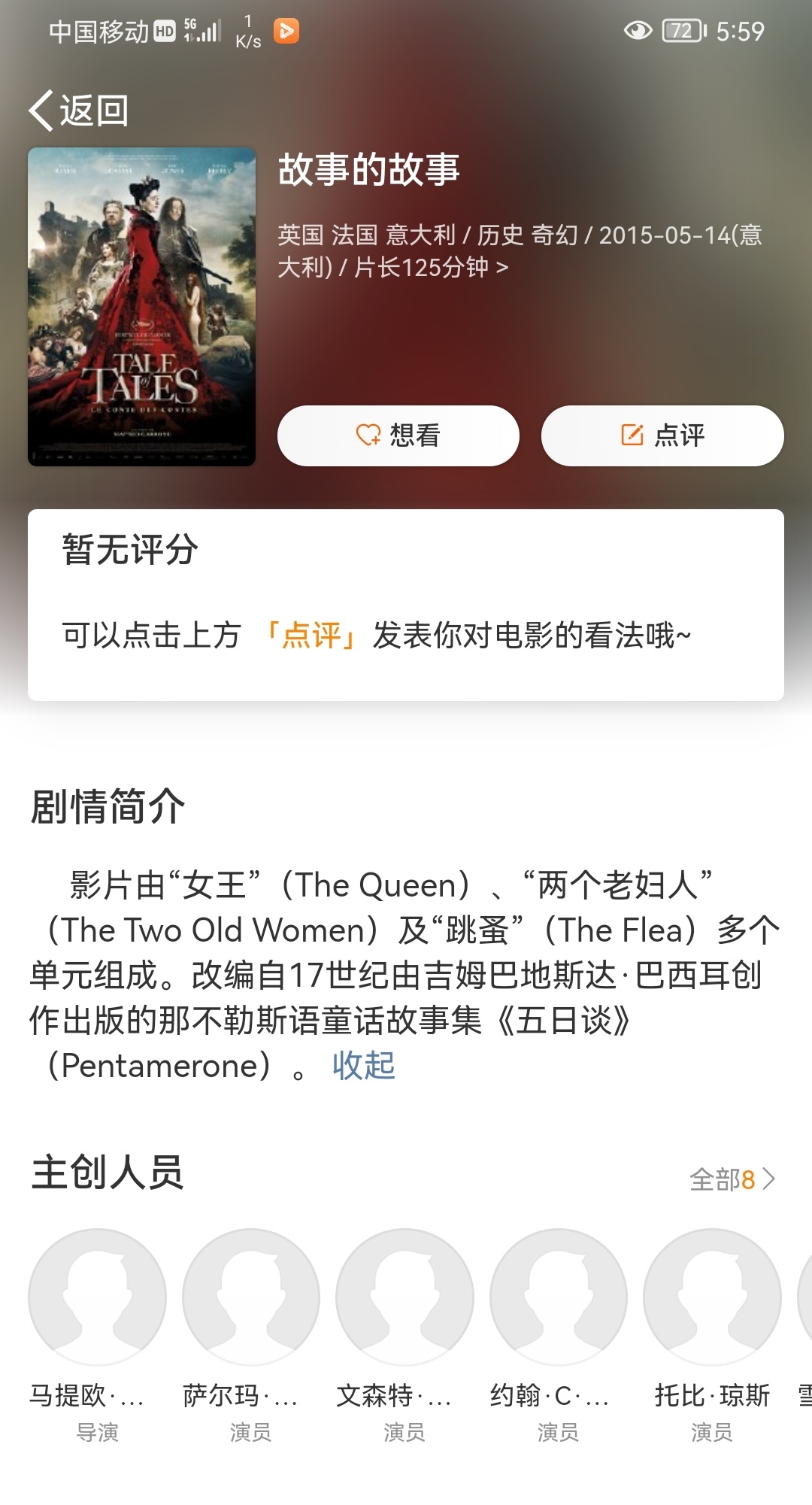Go back using the 返回 button
This screenshot has height=1505, width=812.
(x=79, y=111)
